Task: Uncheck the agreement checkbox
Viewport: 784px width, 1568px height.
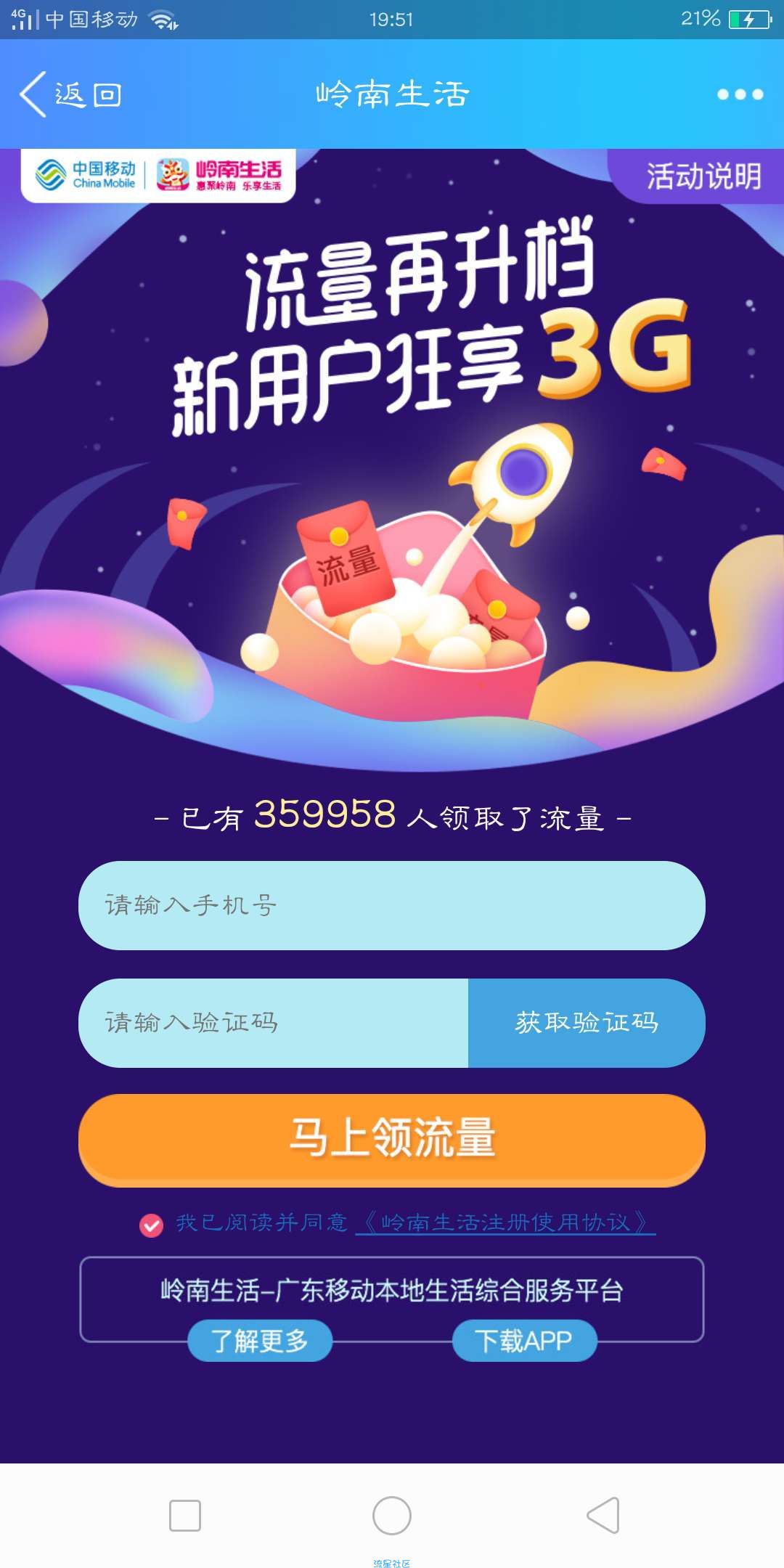Action: (x=151, y=1225)
